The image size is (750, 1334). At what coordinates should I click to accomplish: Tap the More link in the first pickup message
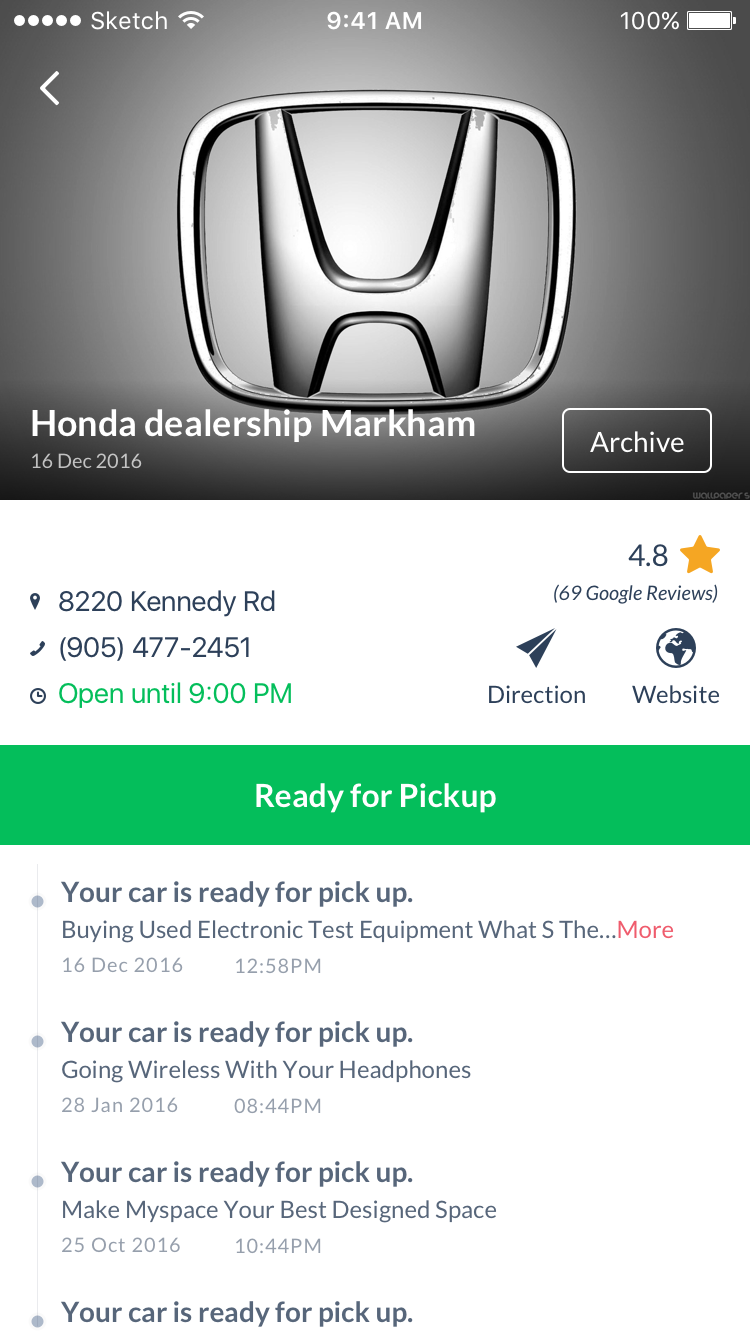click(645, 929)
